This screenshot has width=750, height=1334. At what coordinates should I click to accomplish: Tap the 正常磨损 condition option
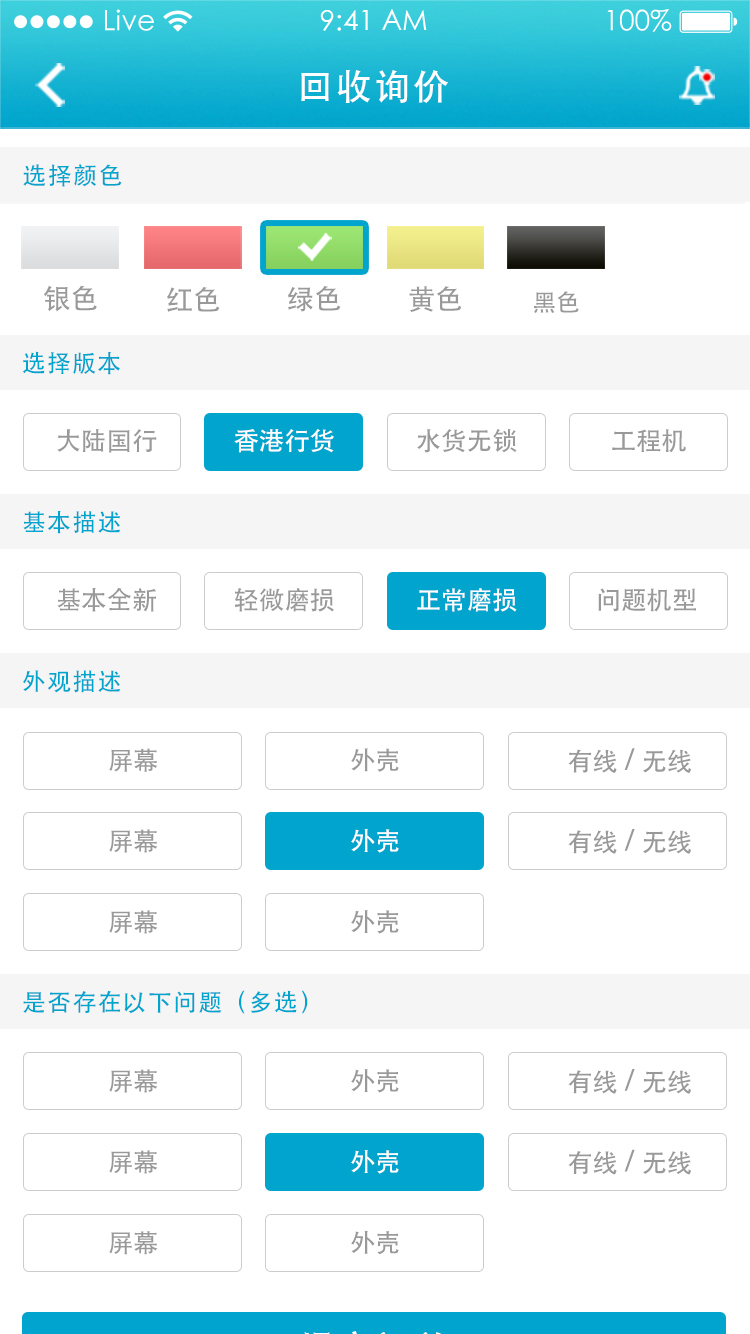pos(466,601)
